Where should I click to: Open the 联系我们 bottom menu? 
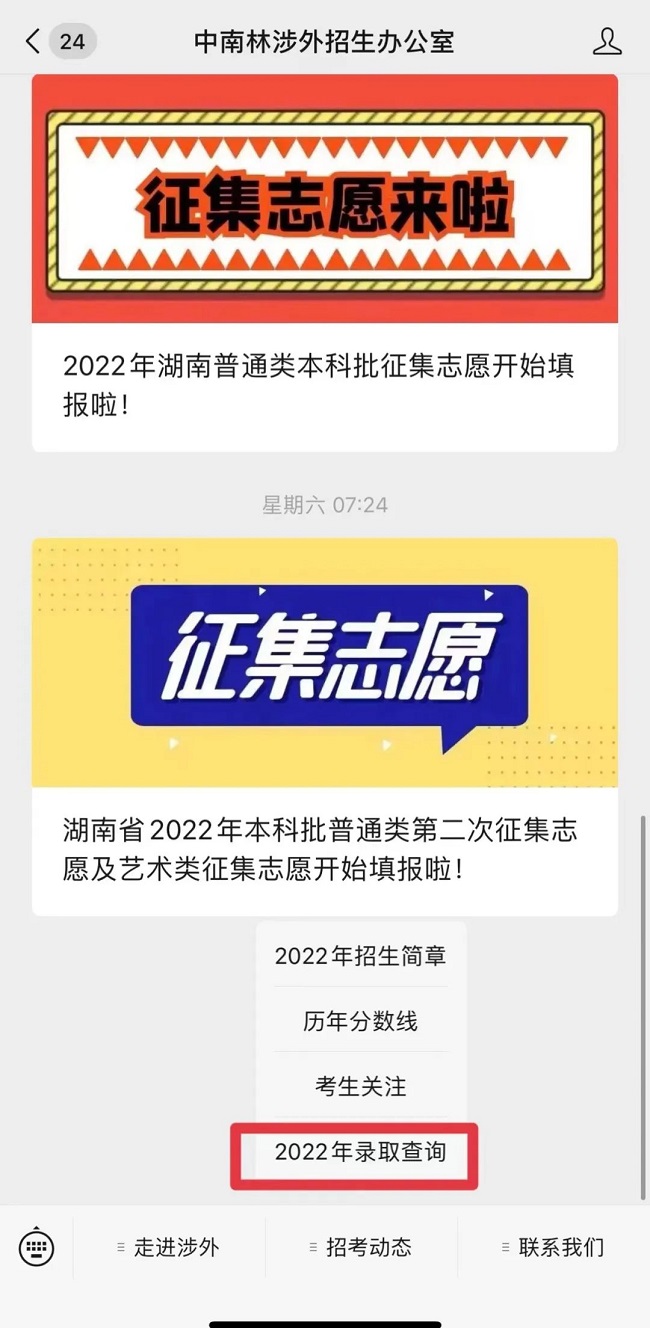coord(554,1247)
